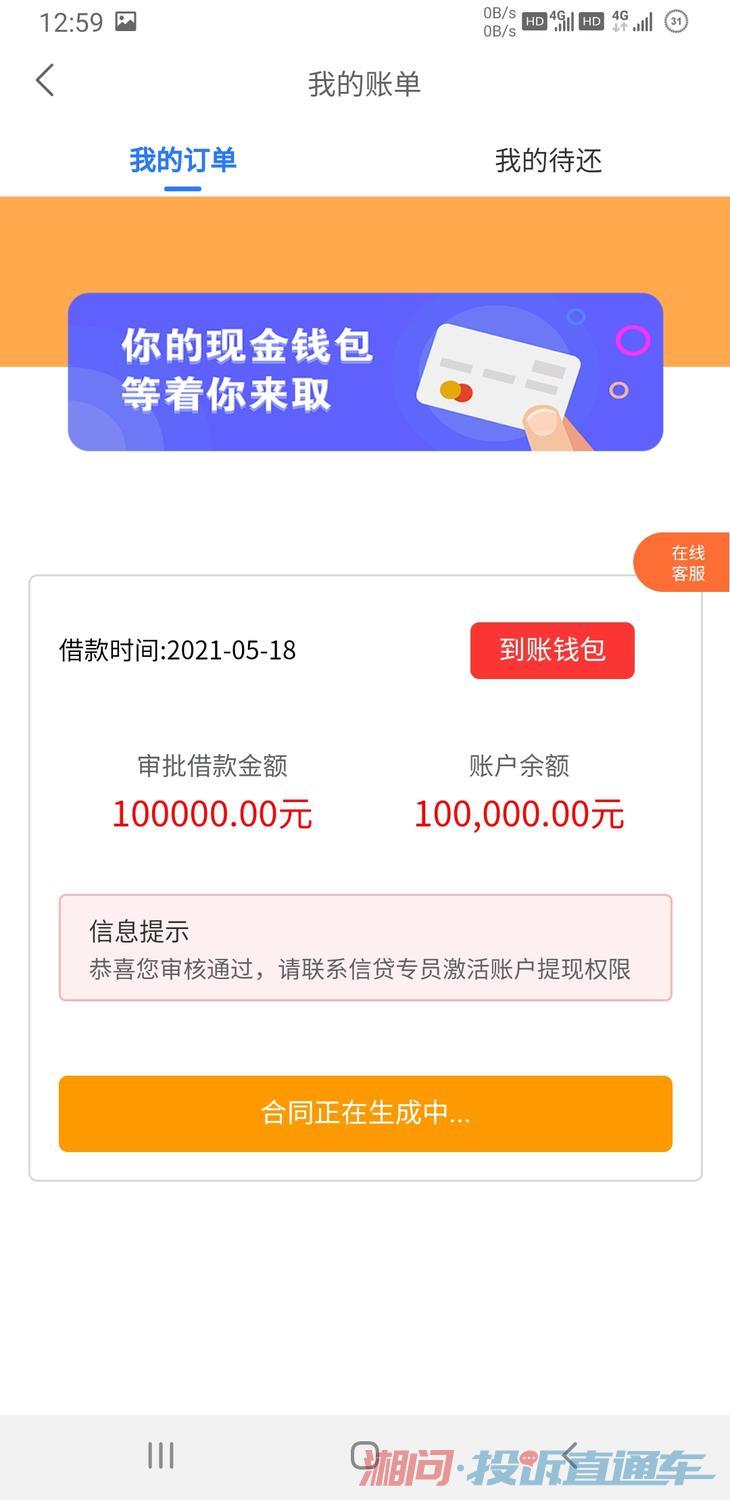Switch to the 我的待还 tab
This screenshot has width=730, height=1500.
(548, 161)
